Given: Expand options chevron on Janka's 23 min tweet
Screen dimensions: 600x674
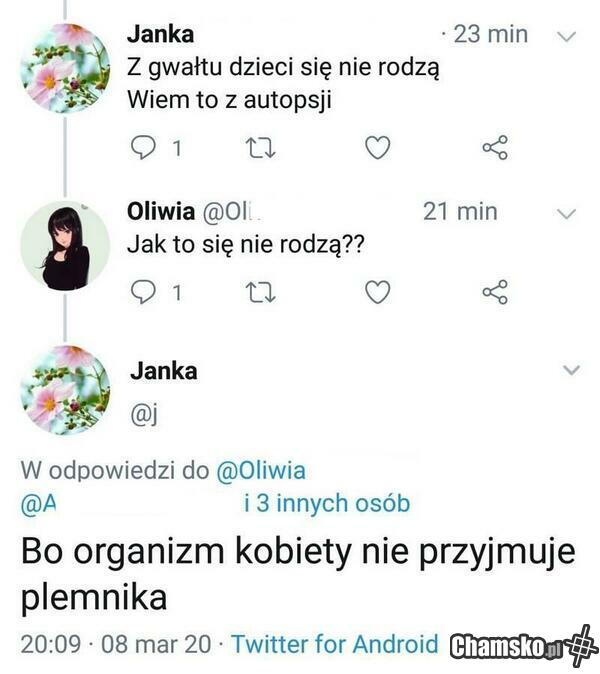Looking at the screenshot, I should click(567, 35).
